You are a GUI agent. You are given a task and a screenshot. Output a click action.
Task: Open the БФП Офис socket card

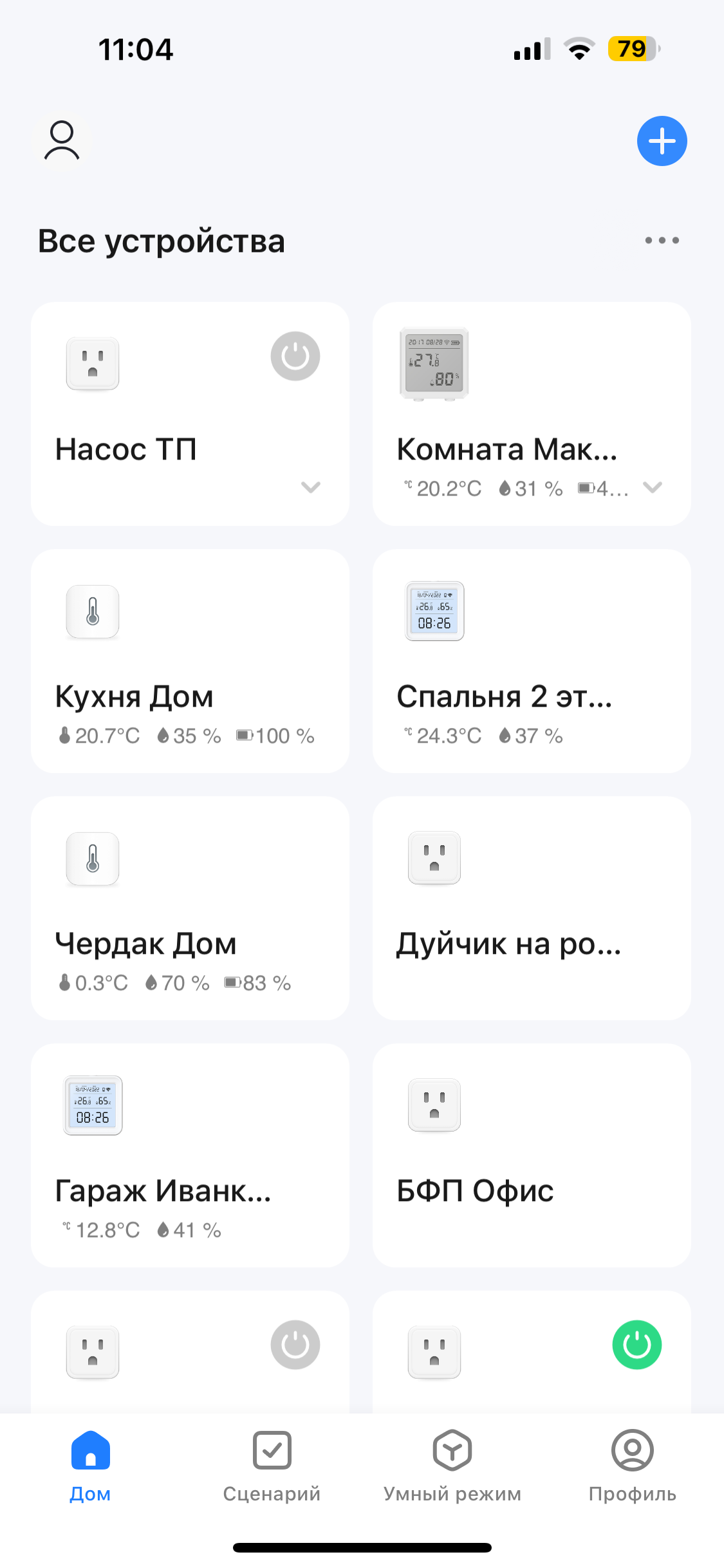(532, 1155)
